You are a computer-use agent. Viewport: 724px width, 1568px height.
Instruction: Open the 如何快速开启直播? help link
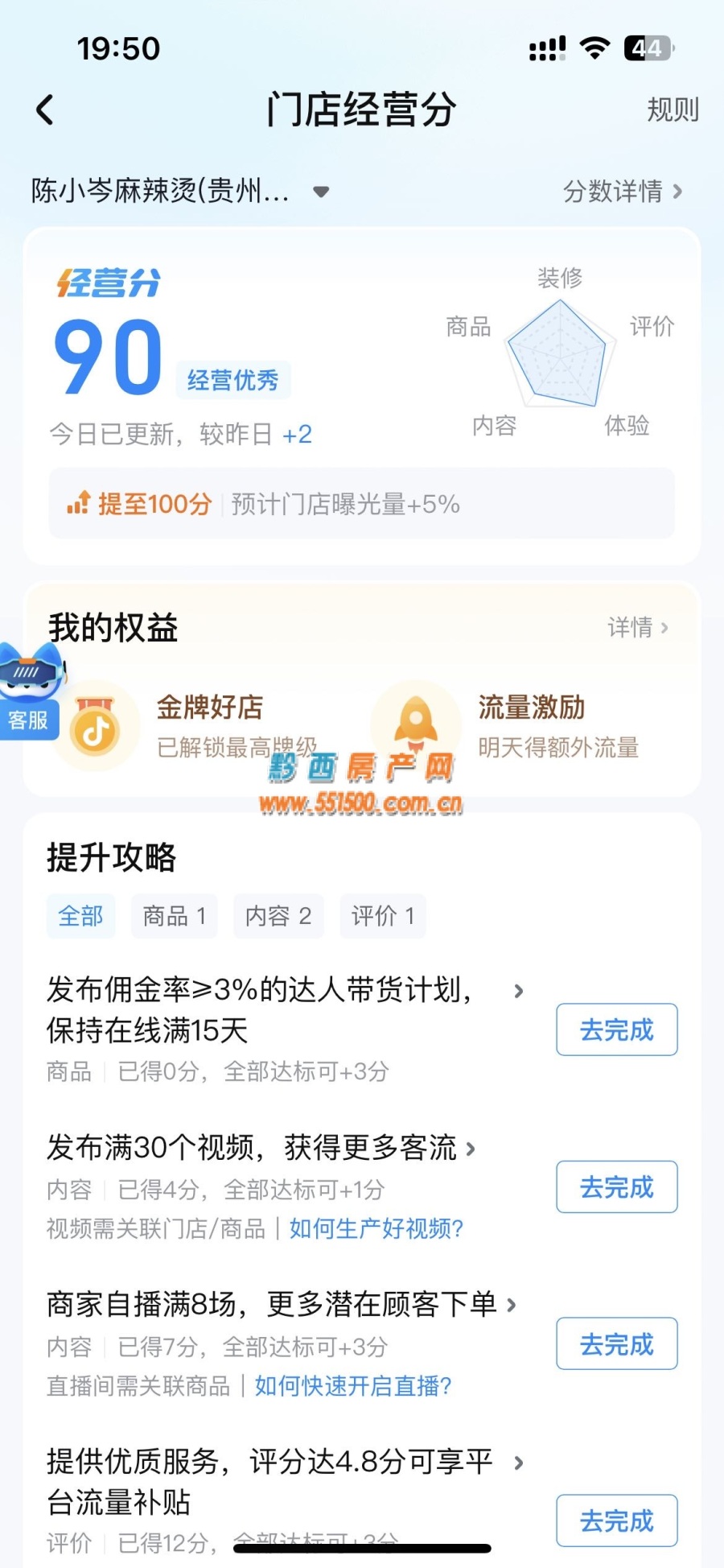coord(352,1385)
